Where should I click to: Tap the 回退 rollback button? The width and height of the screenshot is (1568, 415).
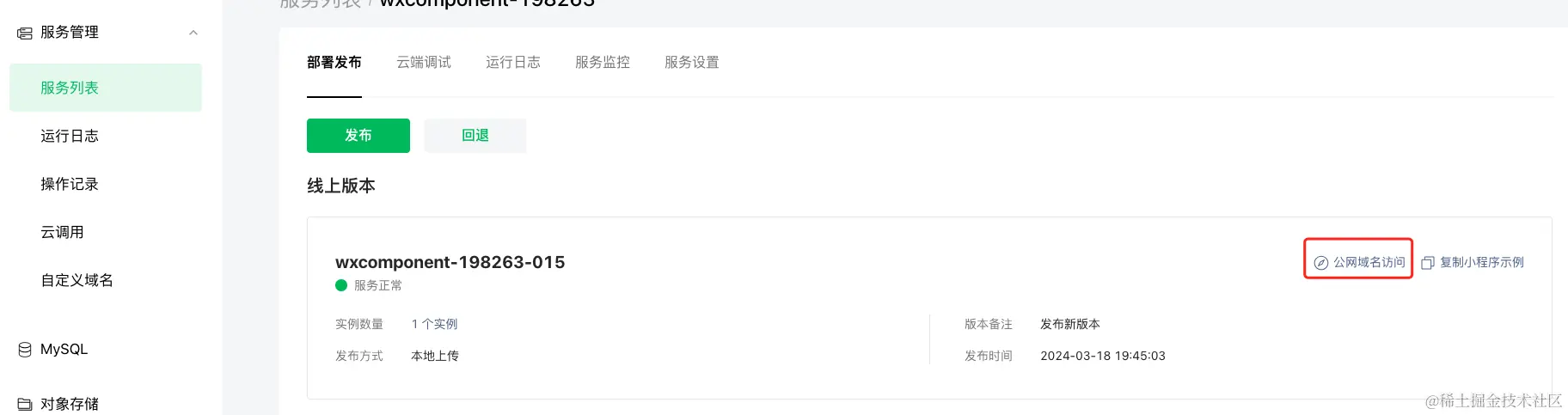pos(475,136)
